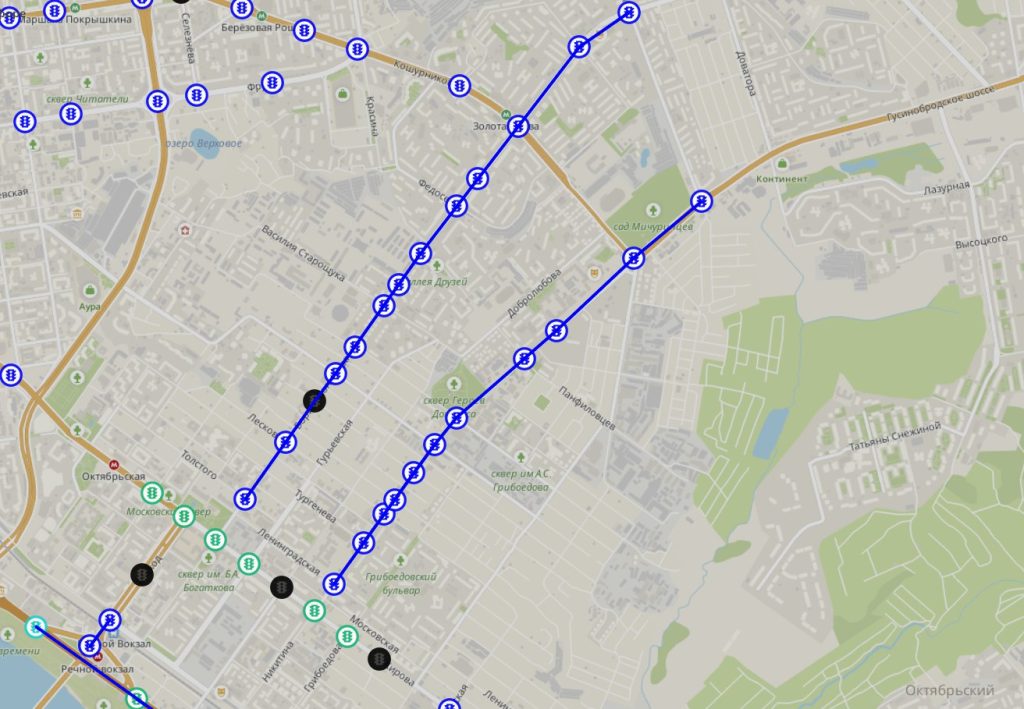Tap the traffic light marker at Золотая Нива
The width and height of the screenshot is (1024, 709).
tap(518, 126)
